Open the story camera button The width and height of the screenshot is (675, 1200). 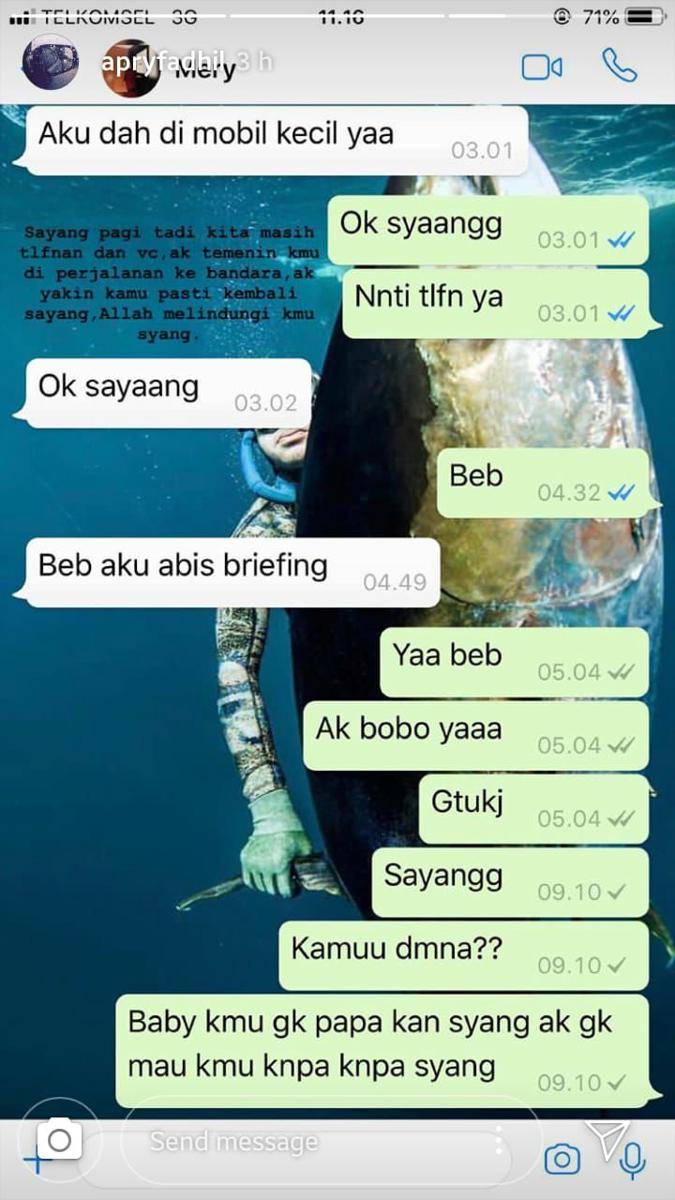(59, 1139)
